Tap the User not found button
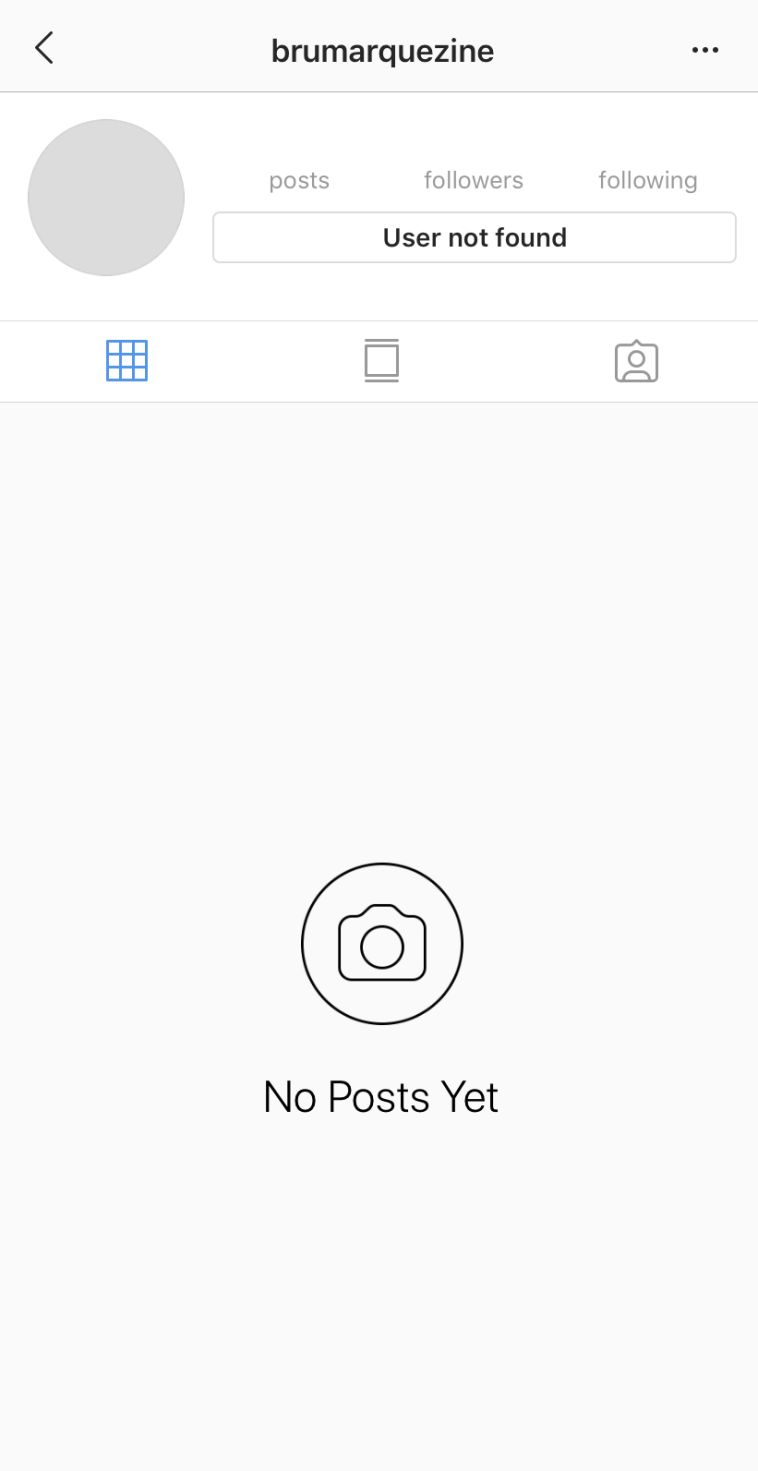The height and width of the screenshot is (1471, 758). pos(474,237)
